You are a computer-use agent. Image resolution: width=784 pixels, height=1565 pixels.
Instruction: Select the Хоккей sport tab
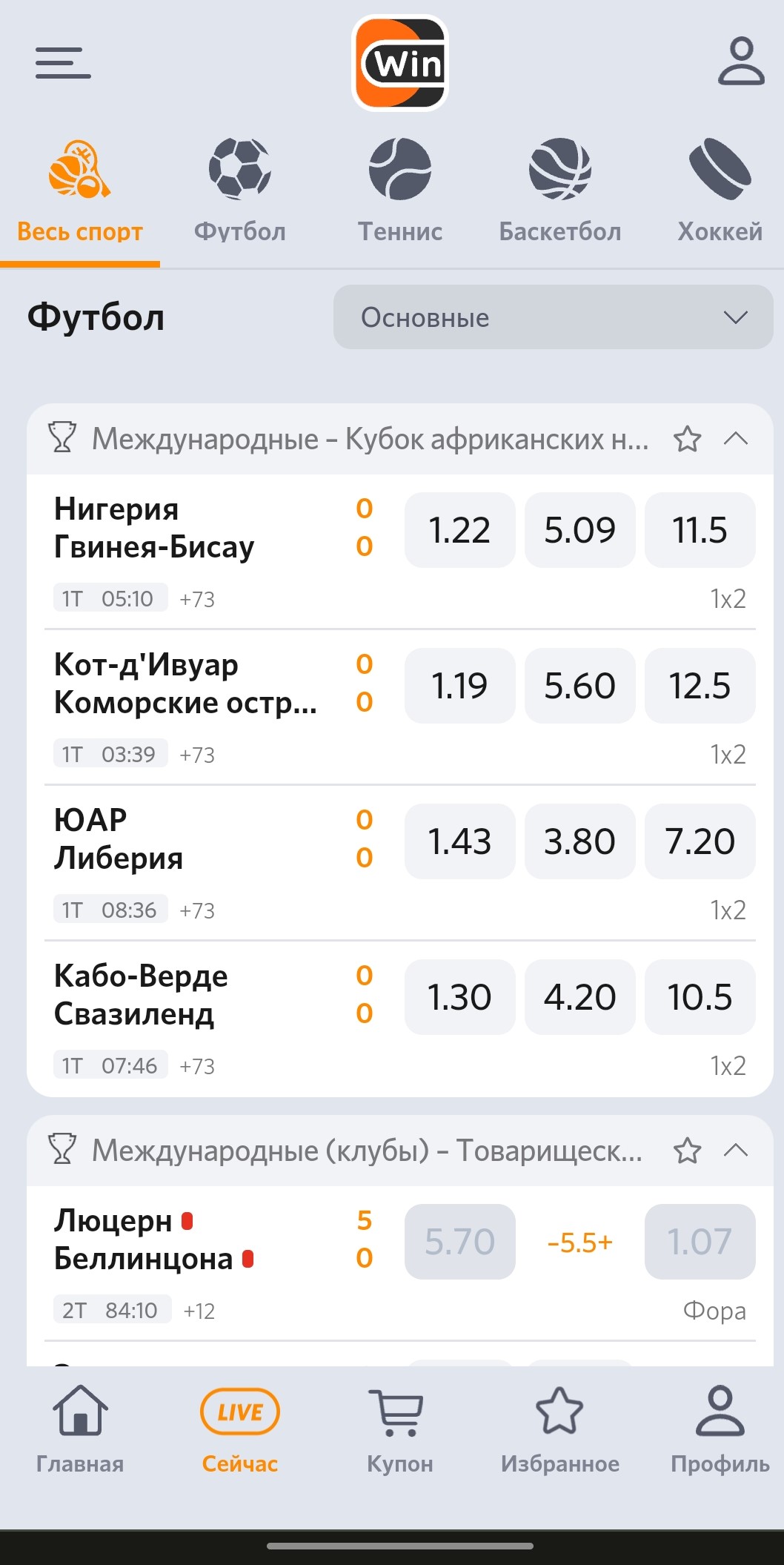coord(720,191)
